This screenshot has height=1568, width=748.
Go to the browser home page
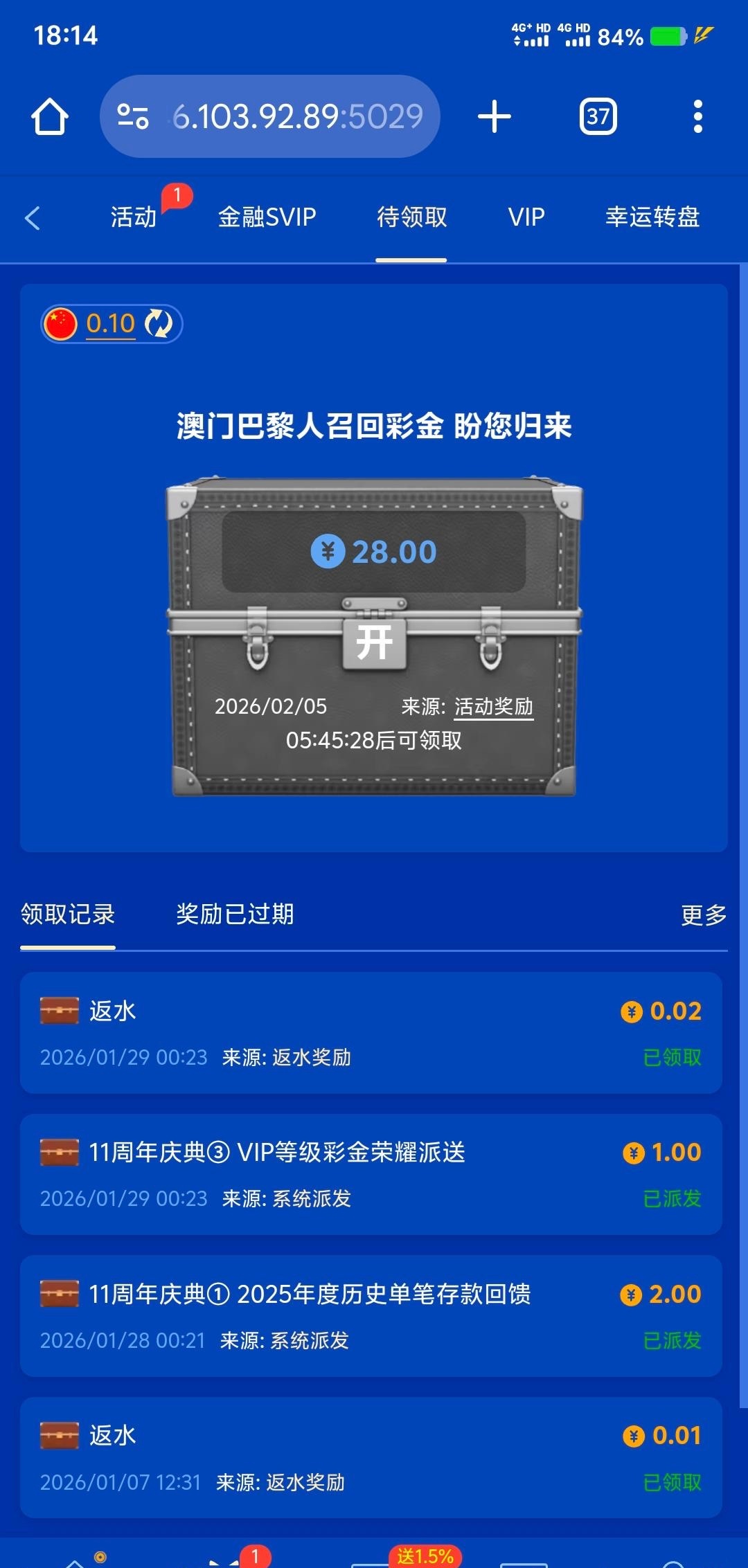pyautogui.click(x=50, y=116)
